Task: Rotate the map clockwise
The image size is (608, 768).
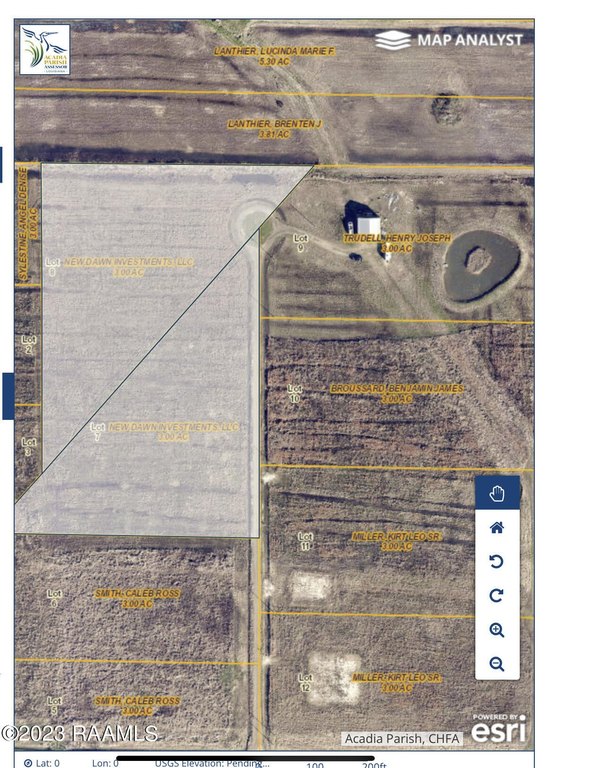Action: pos(497,596)
